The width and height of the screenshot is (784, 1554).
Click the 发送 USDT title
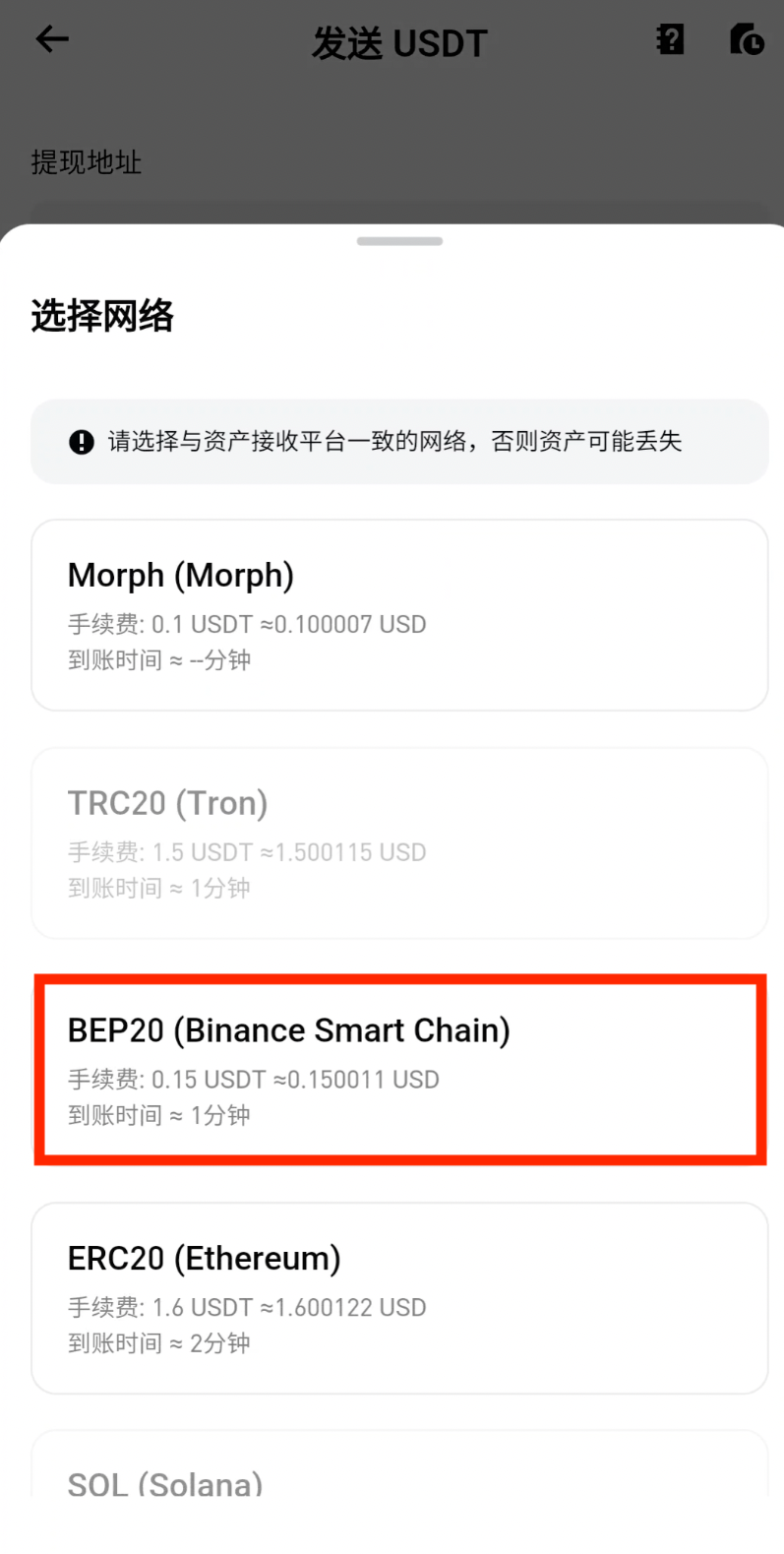(399, 42)
